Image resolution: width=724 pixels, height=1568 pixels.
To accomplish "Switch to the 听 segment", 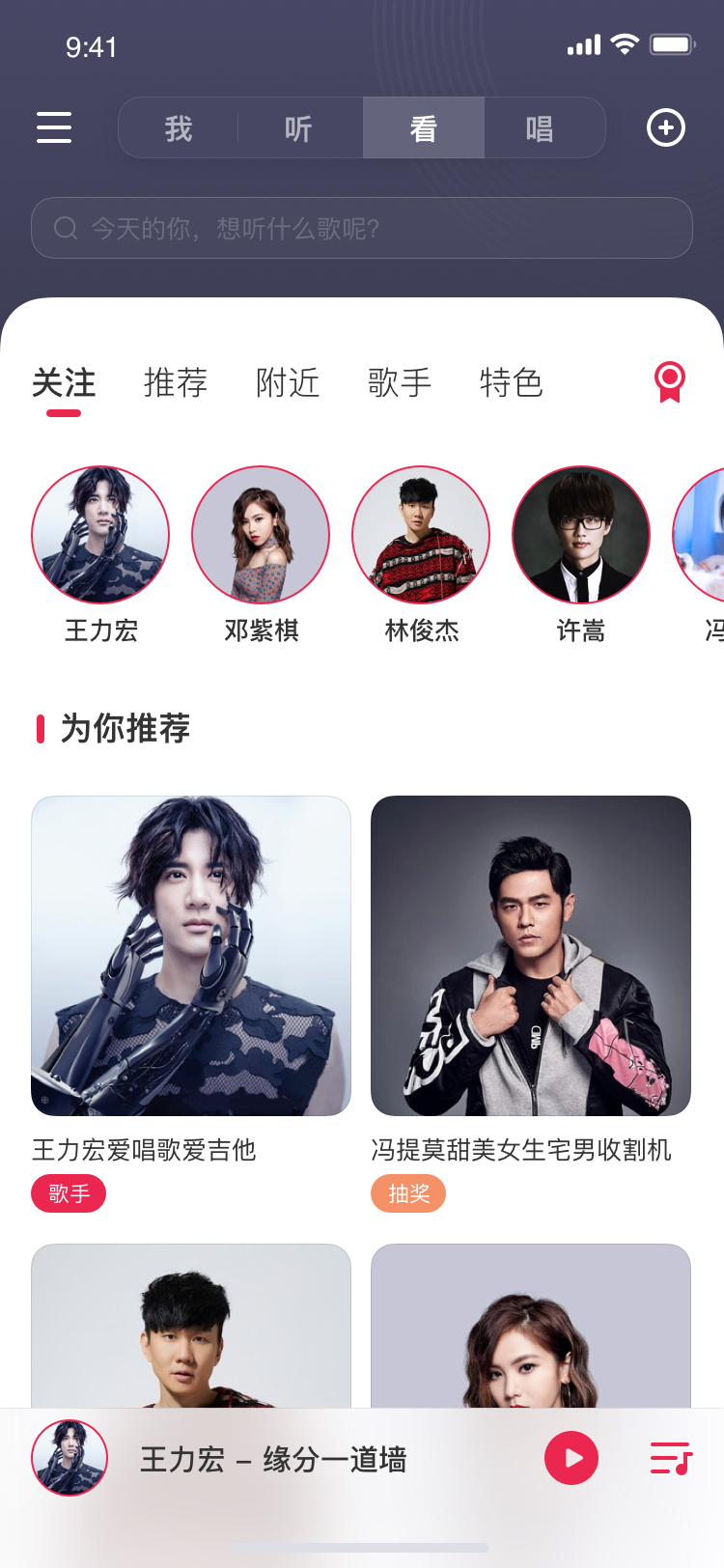I will [x=299, y=128].
